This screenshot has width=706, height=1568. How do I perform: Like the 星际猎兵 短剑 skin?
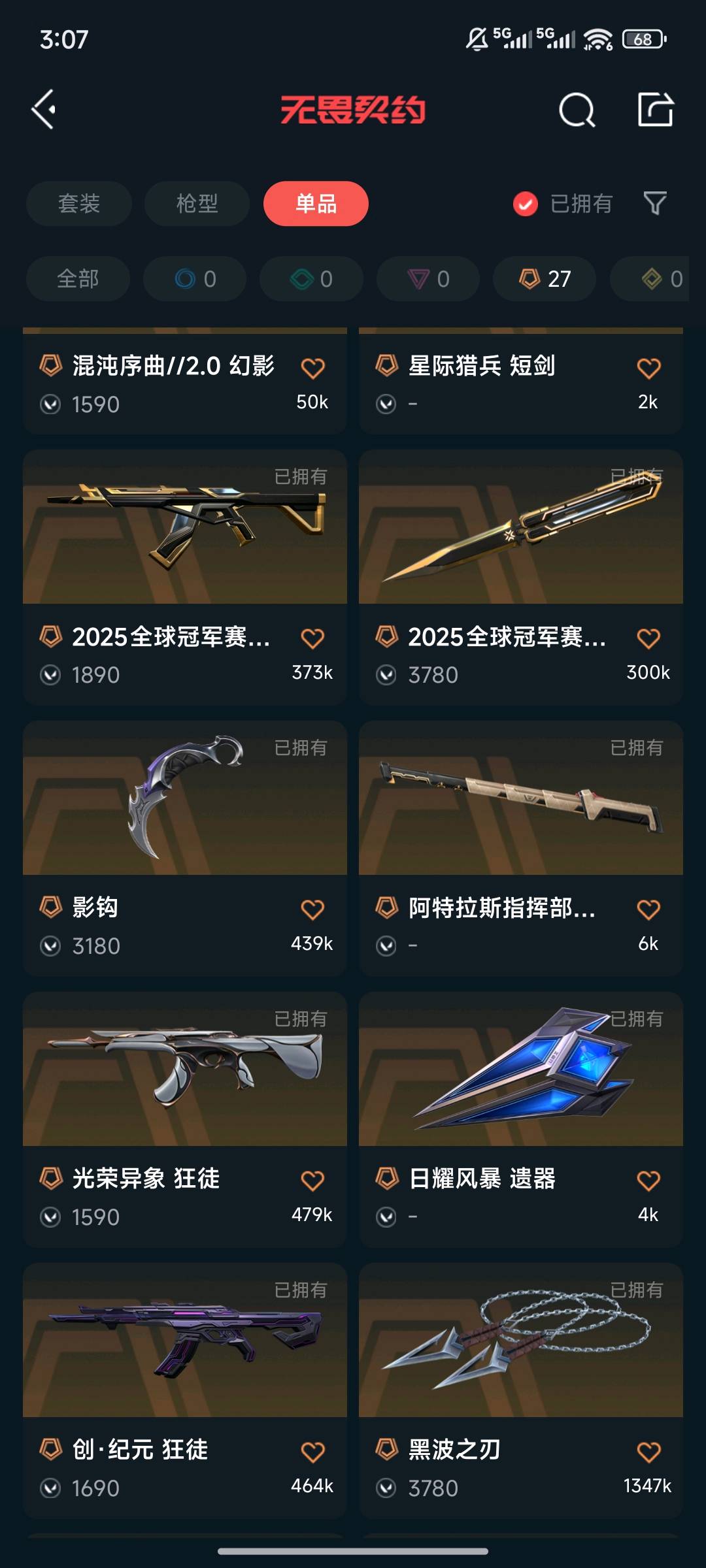click(648, 368)
